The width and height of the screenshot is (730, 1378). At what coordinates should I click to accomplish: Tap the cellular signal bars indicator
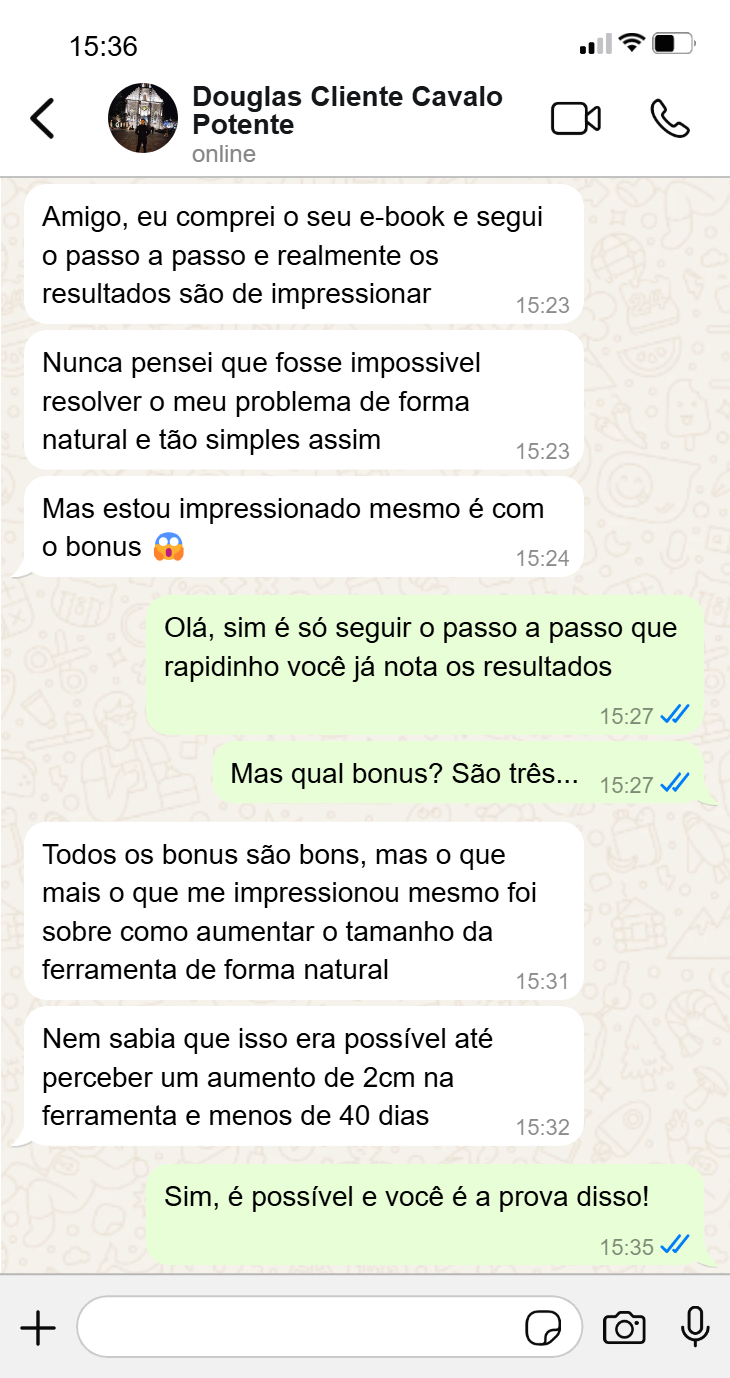(590, 44)
